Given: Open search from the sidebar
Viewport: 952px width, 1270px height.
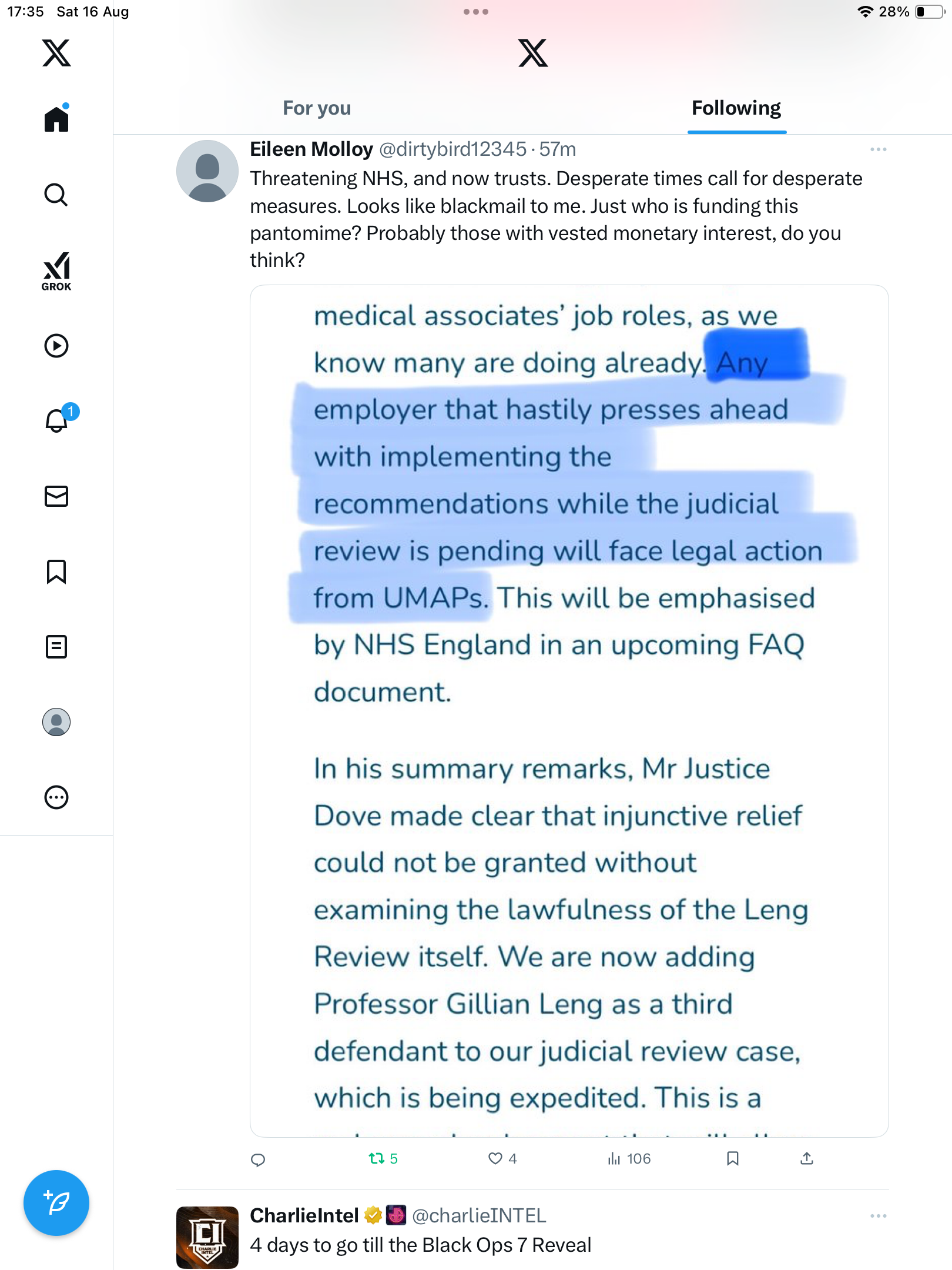Looking at the screenshot, I should pos(56,195).
